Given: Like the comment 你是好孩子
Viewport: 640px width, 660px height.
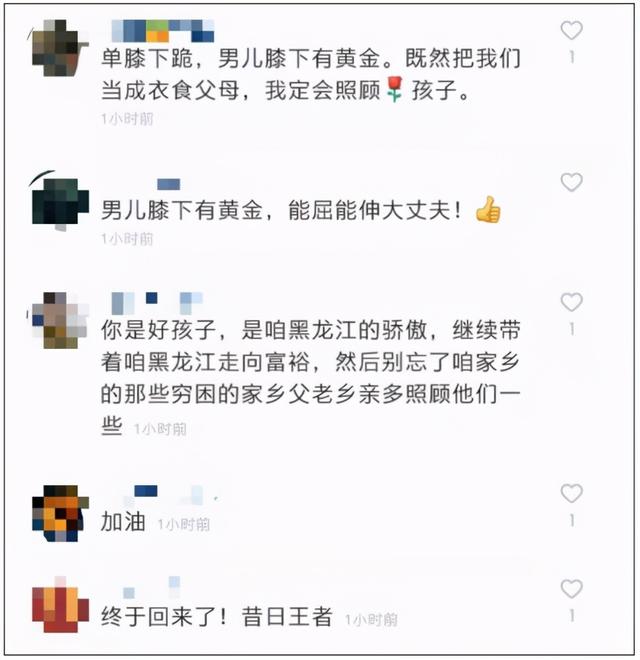Looking at the screenshot, I should coord(571,303).
